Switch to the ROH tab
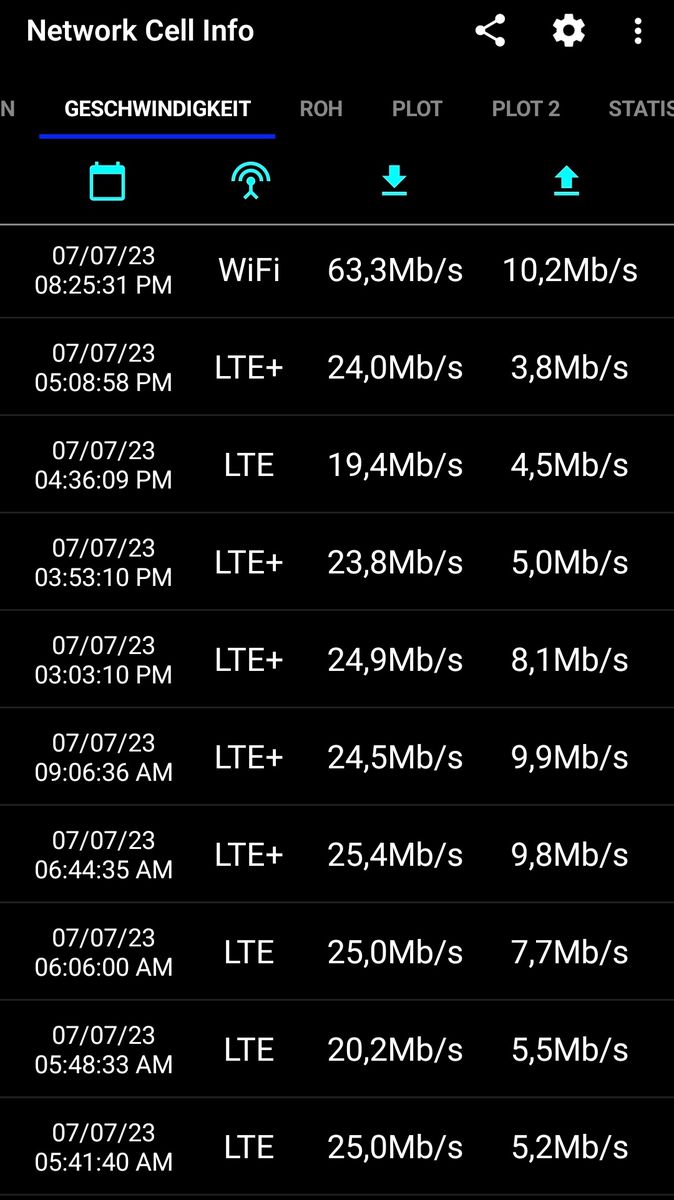The image size is (674, 1200). point(321,109)
